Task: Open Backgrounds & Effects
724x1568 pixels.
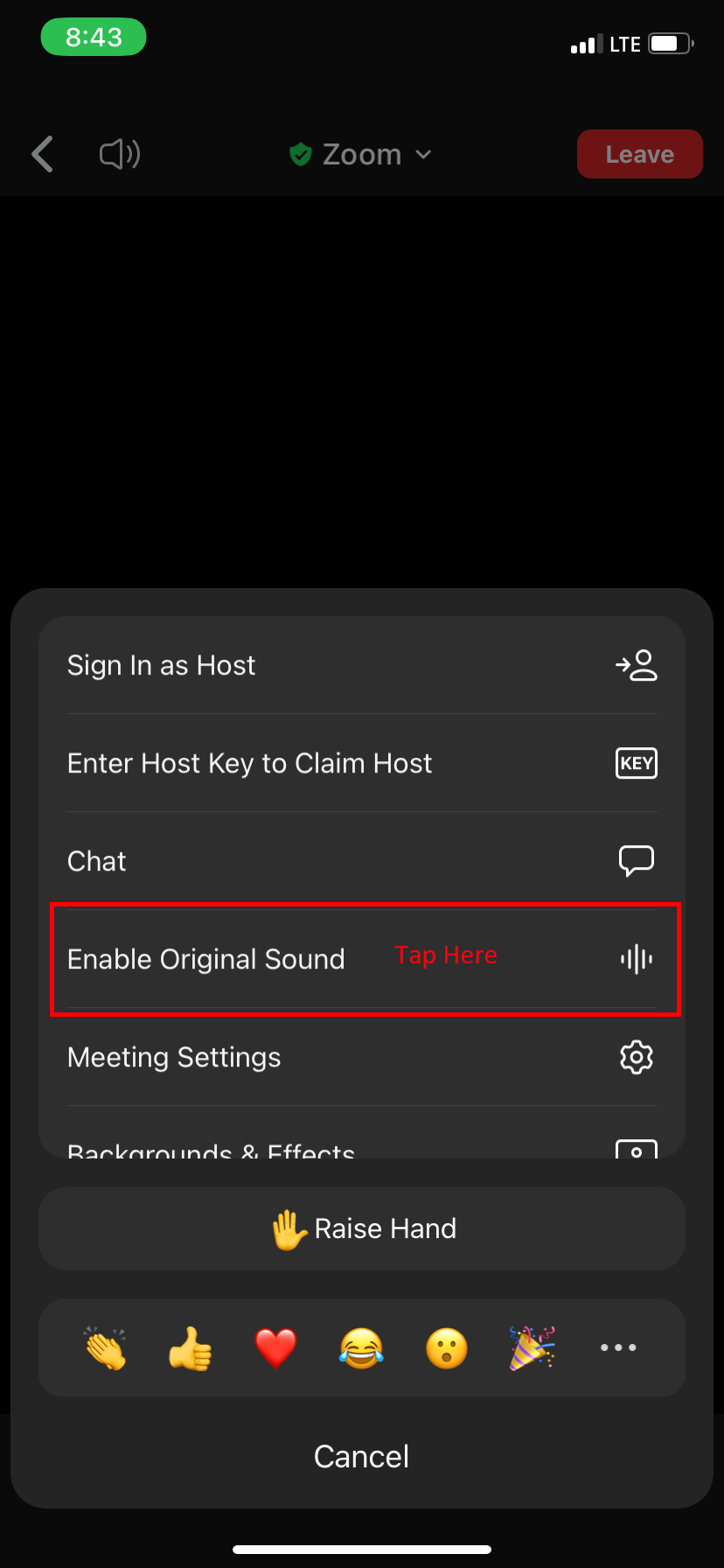Action: click(x=361, y=1146)
